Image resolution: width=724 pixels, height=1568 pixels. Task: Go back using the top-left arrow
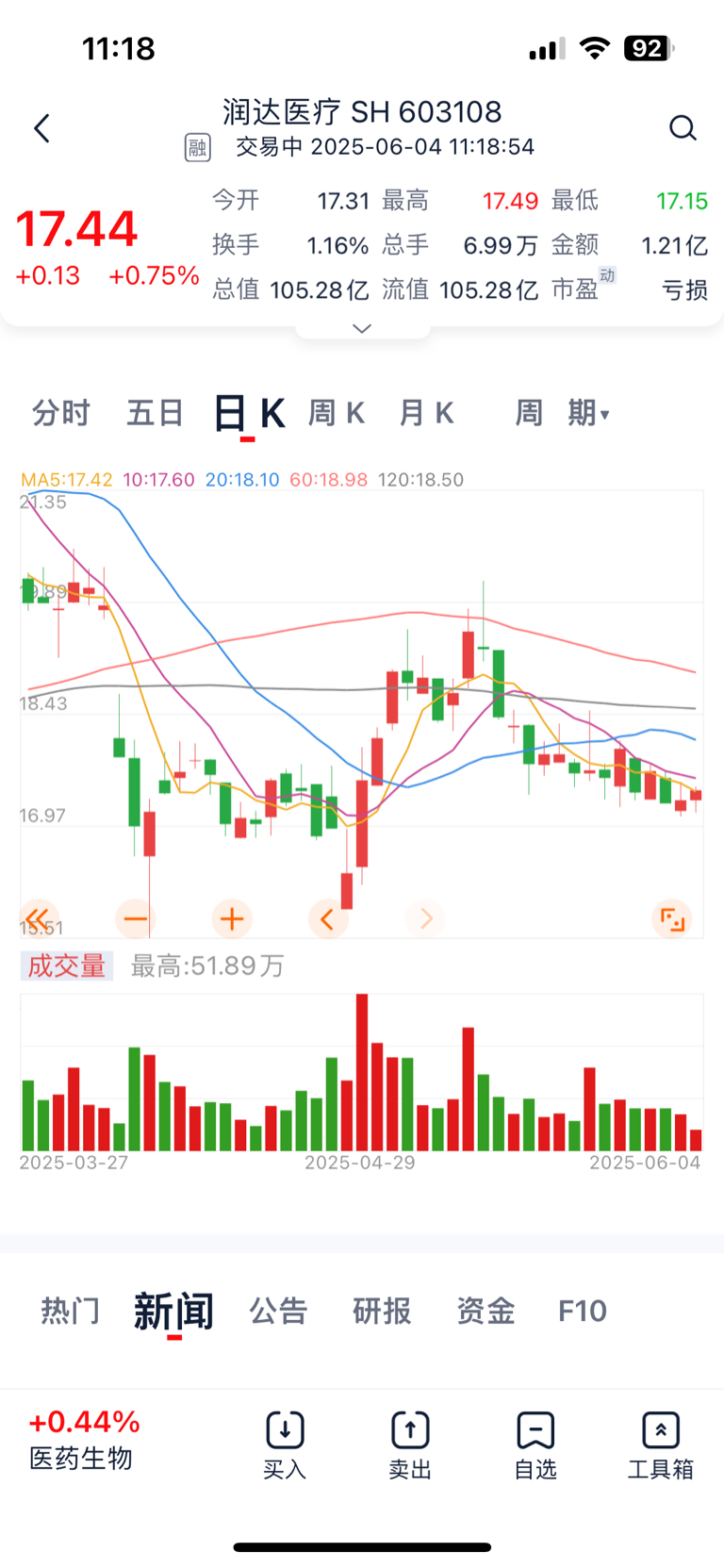pyautogui.click(x=41, y=128)
